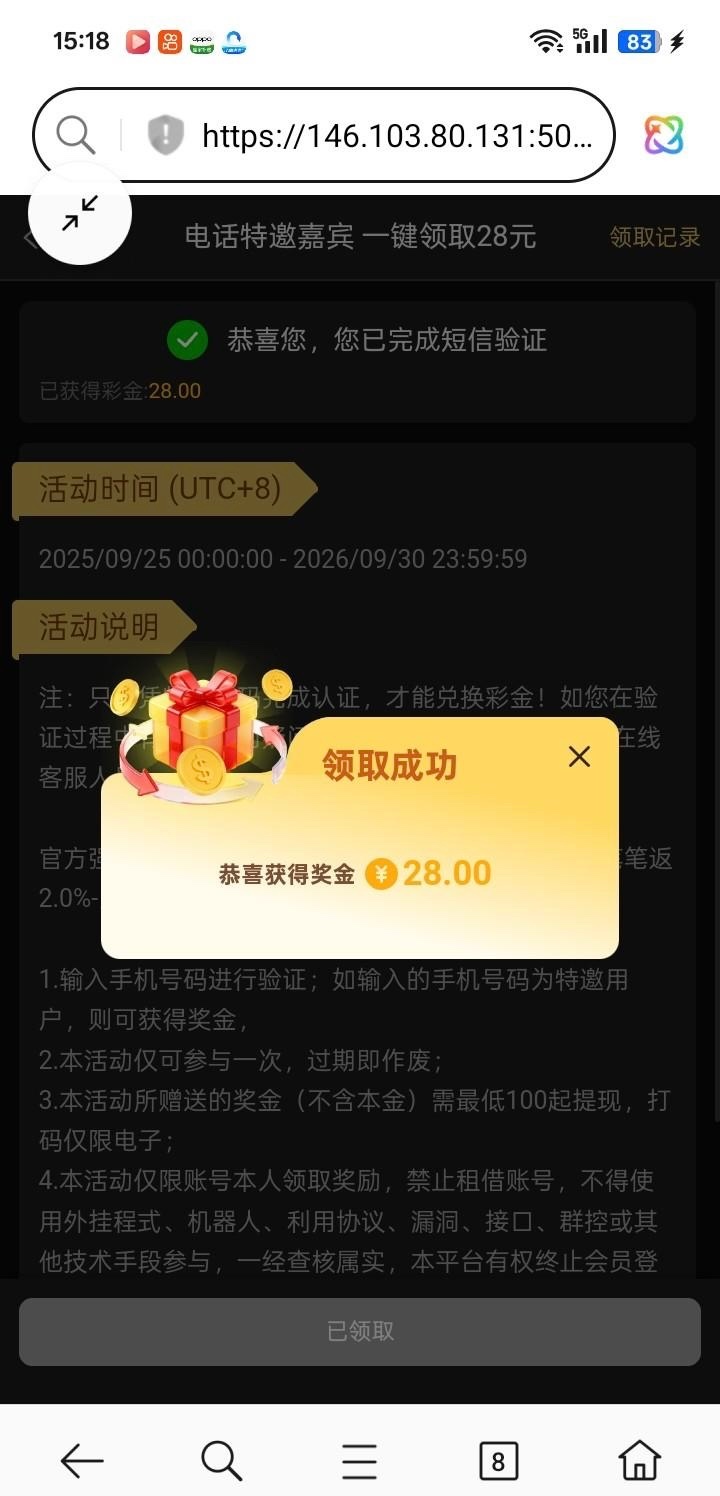This screenshot has width=720, height=1496.
Task: Close the 领取成功 reward popup
Action: coord(579,757)
